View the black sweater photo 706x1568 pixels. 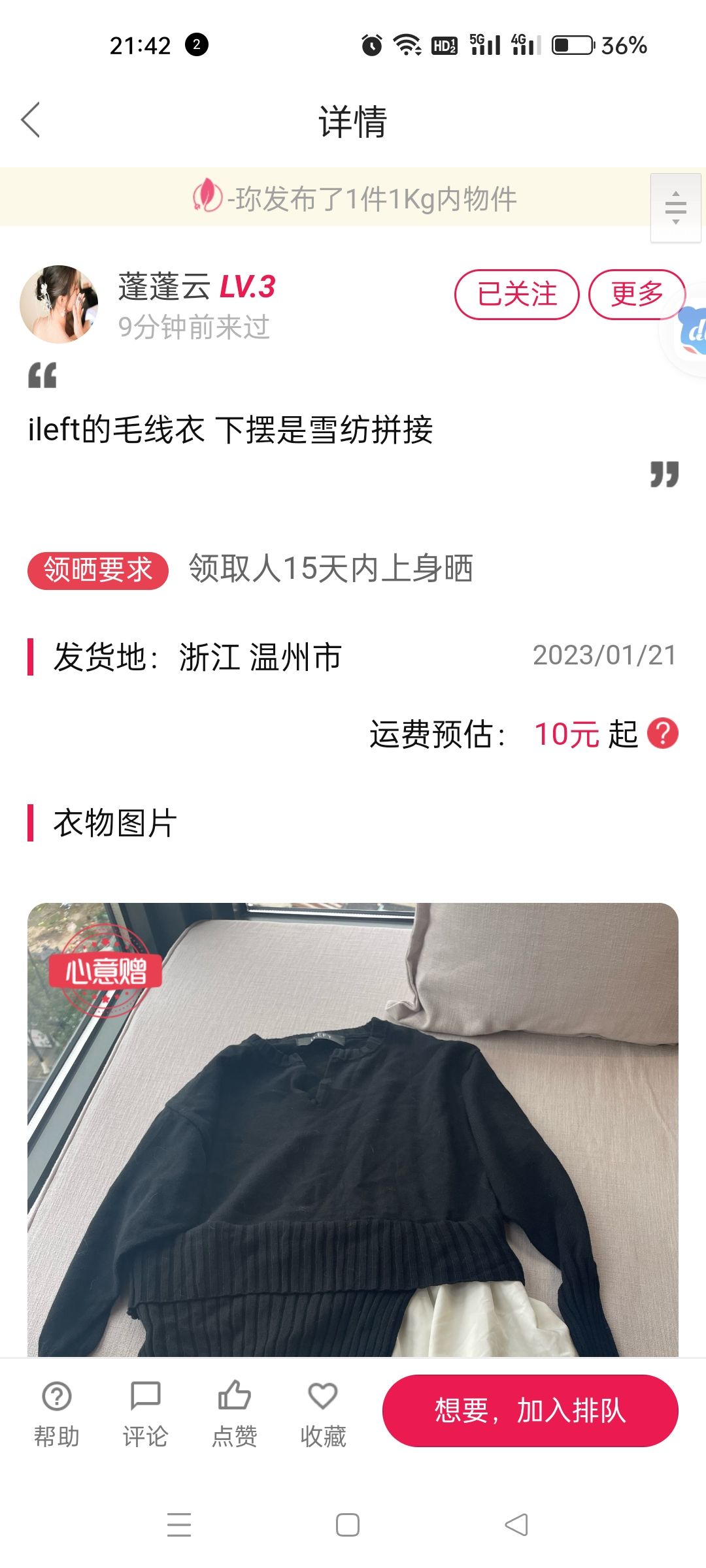(353, 1130)
